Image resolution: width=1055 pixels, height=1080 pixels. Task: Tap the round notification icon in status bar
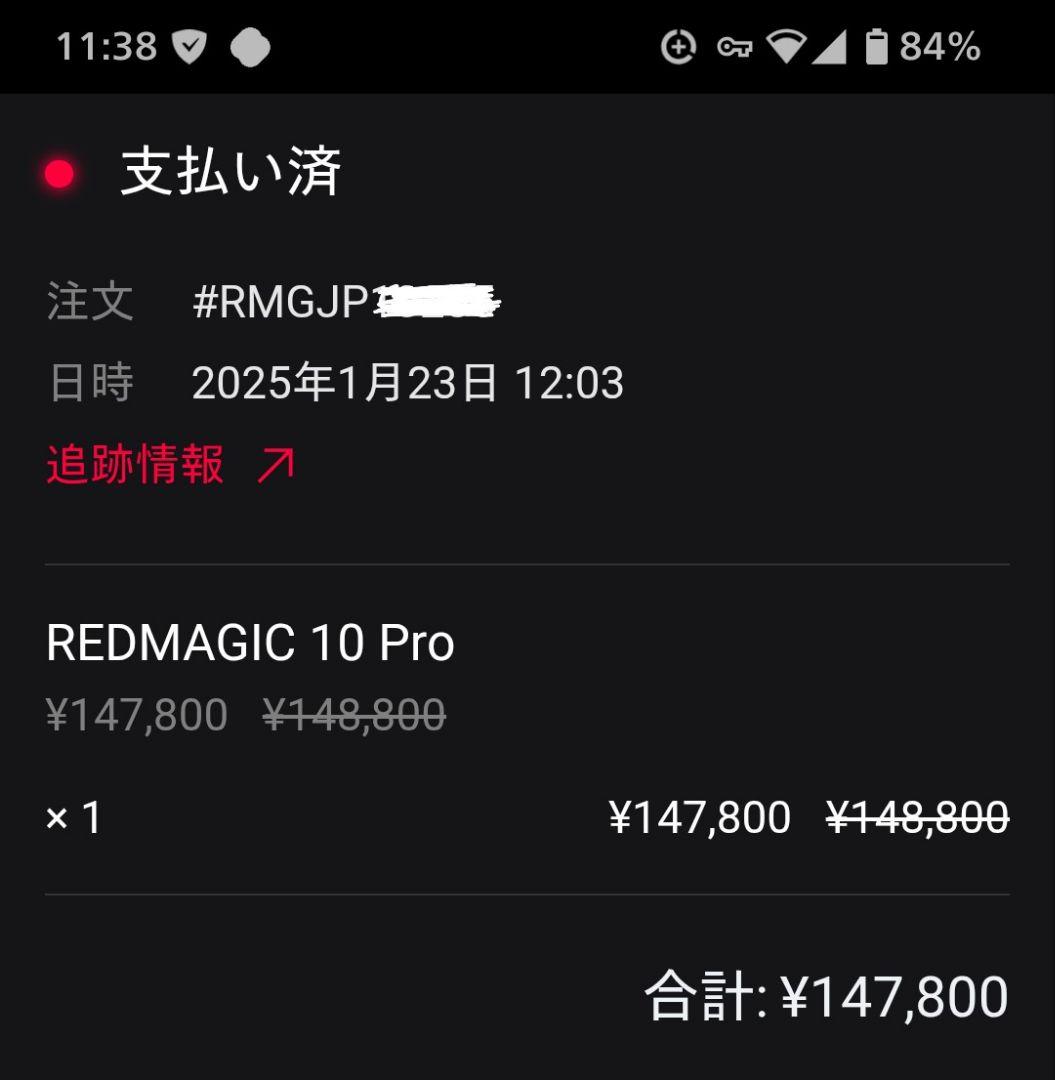click(x=250, y=45)
